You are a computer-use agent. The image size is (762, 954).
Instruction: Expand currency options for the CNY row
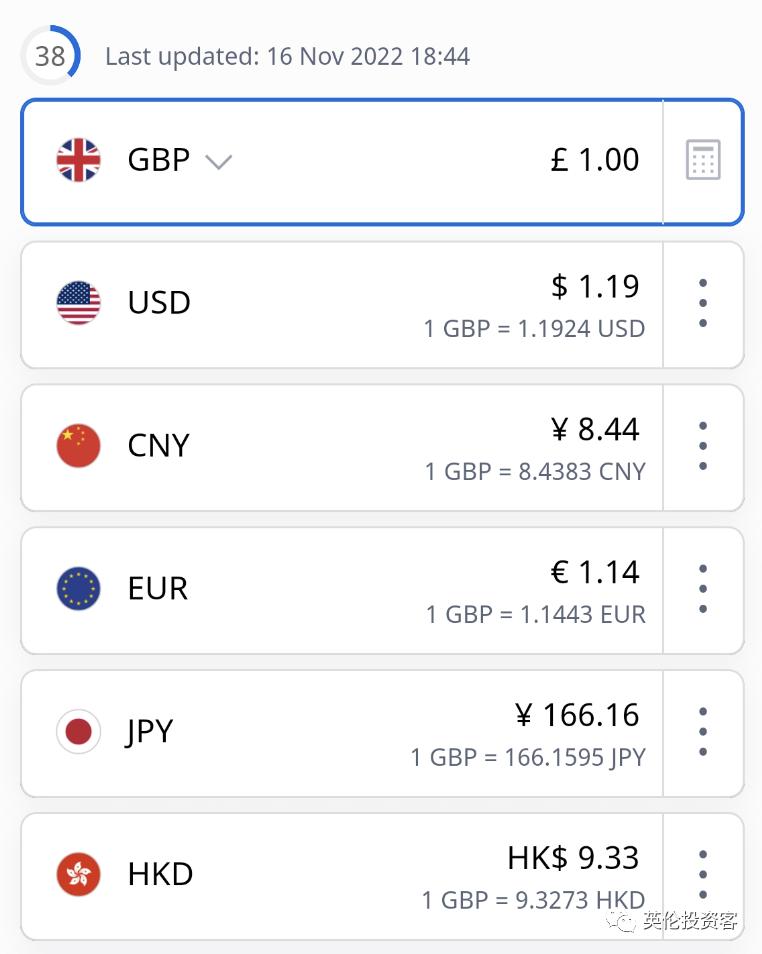click(x=703, y=445)
